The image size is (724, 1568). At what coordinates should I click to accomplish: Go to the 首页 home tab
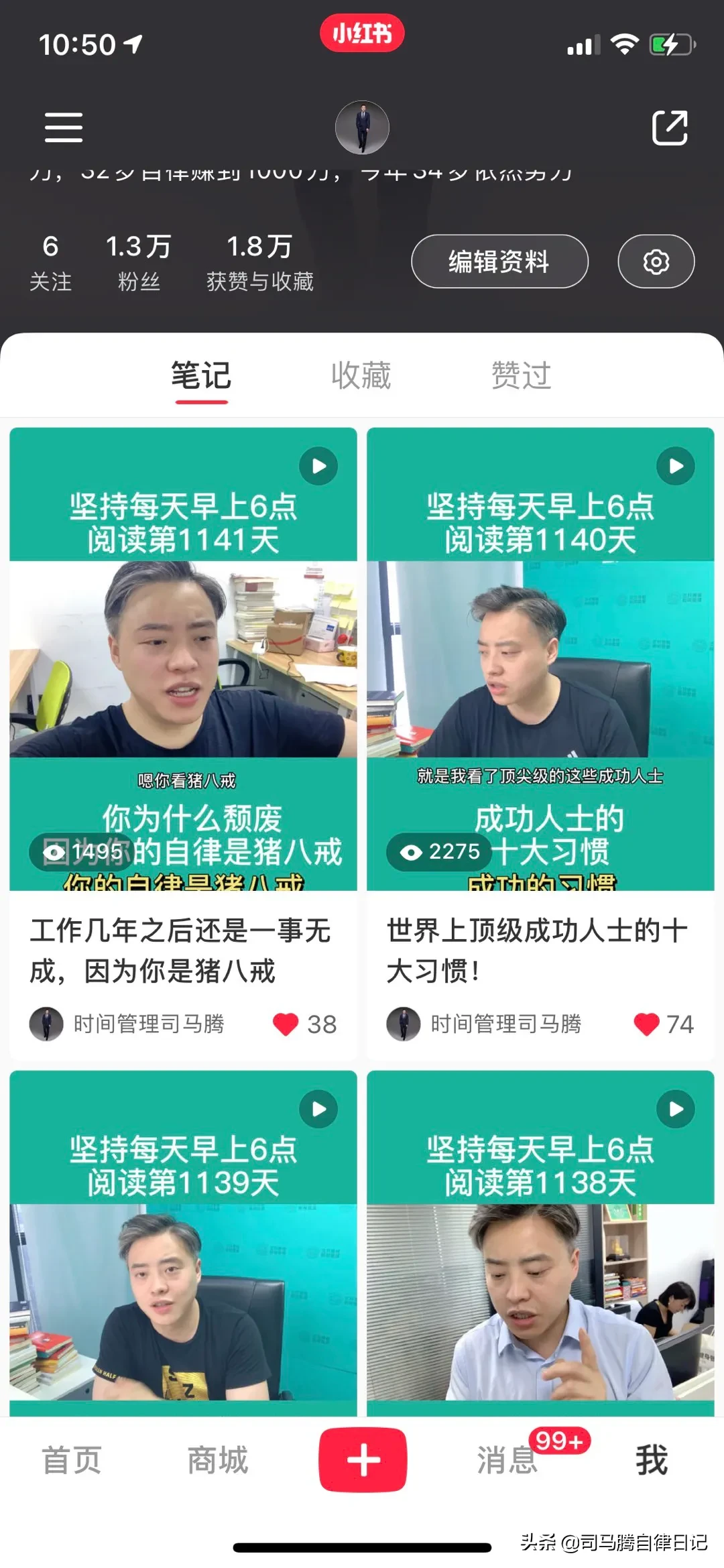(72, 1459)
